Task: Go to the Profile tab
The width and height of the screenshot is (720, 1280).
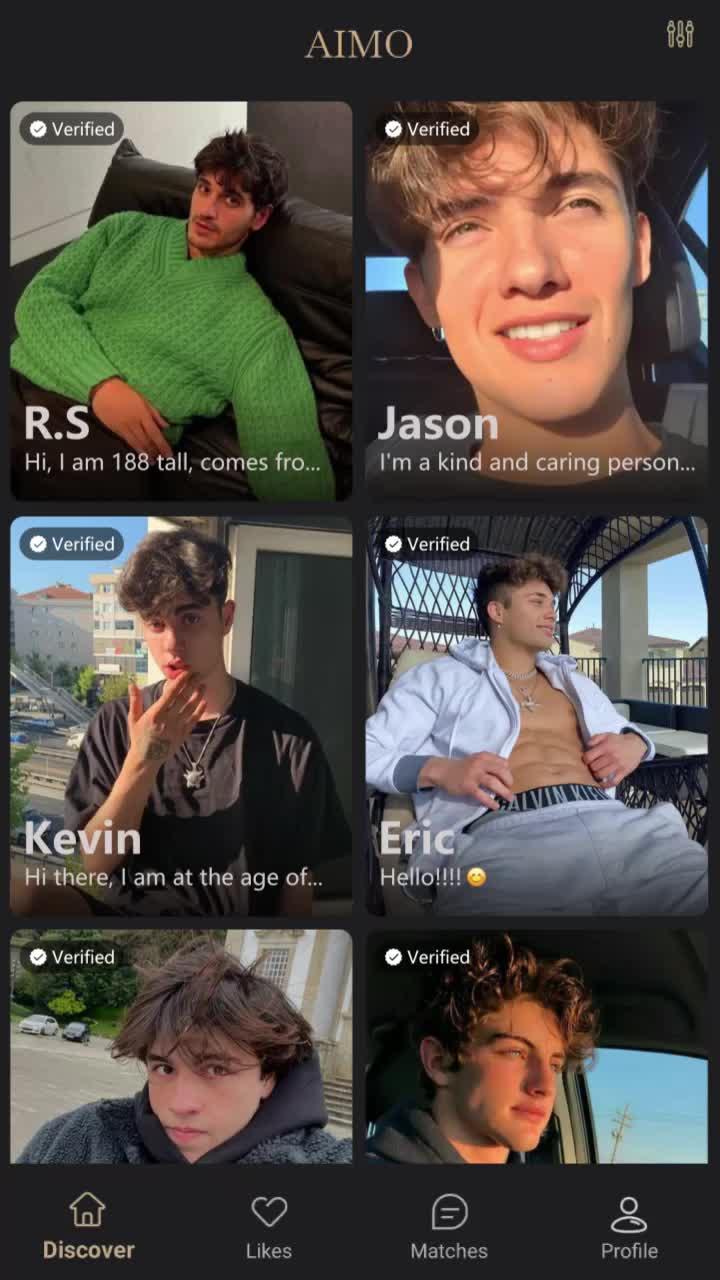Action: point(629,1227)
